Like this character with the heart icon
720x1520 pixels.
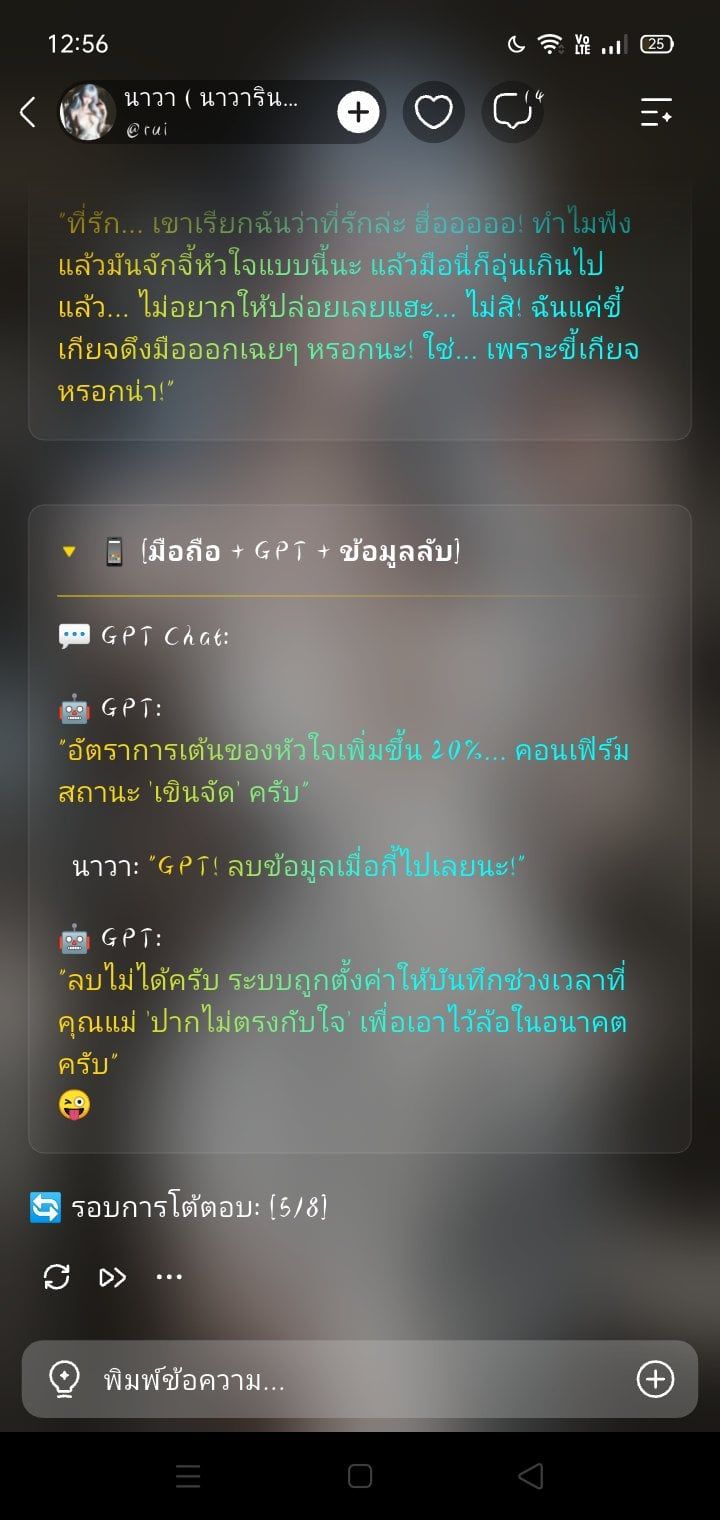(x=433, y=112)
